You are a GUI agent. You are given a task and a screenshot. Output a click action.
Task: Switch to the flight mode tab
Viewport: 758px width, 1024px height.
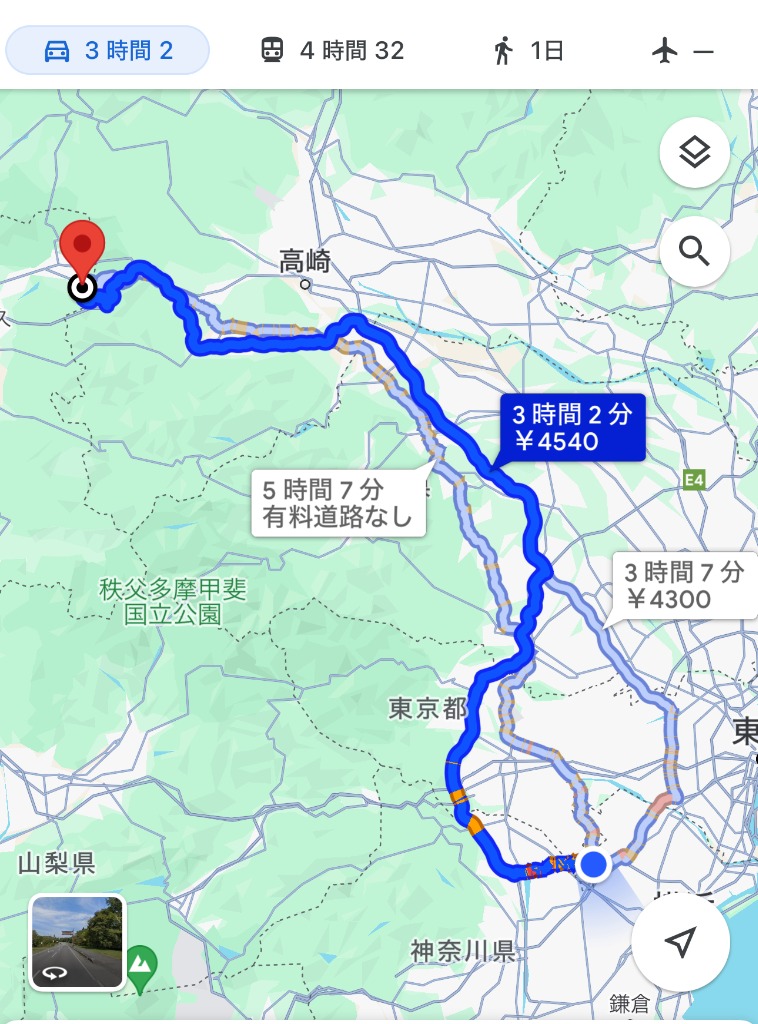point(683,51)
